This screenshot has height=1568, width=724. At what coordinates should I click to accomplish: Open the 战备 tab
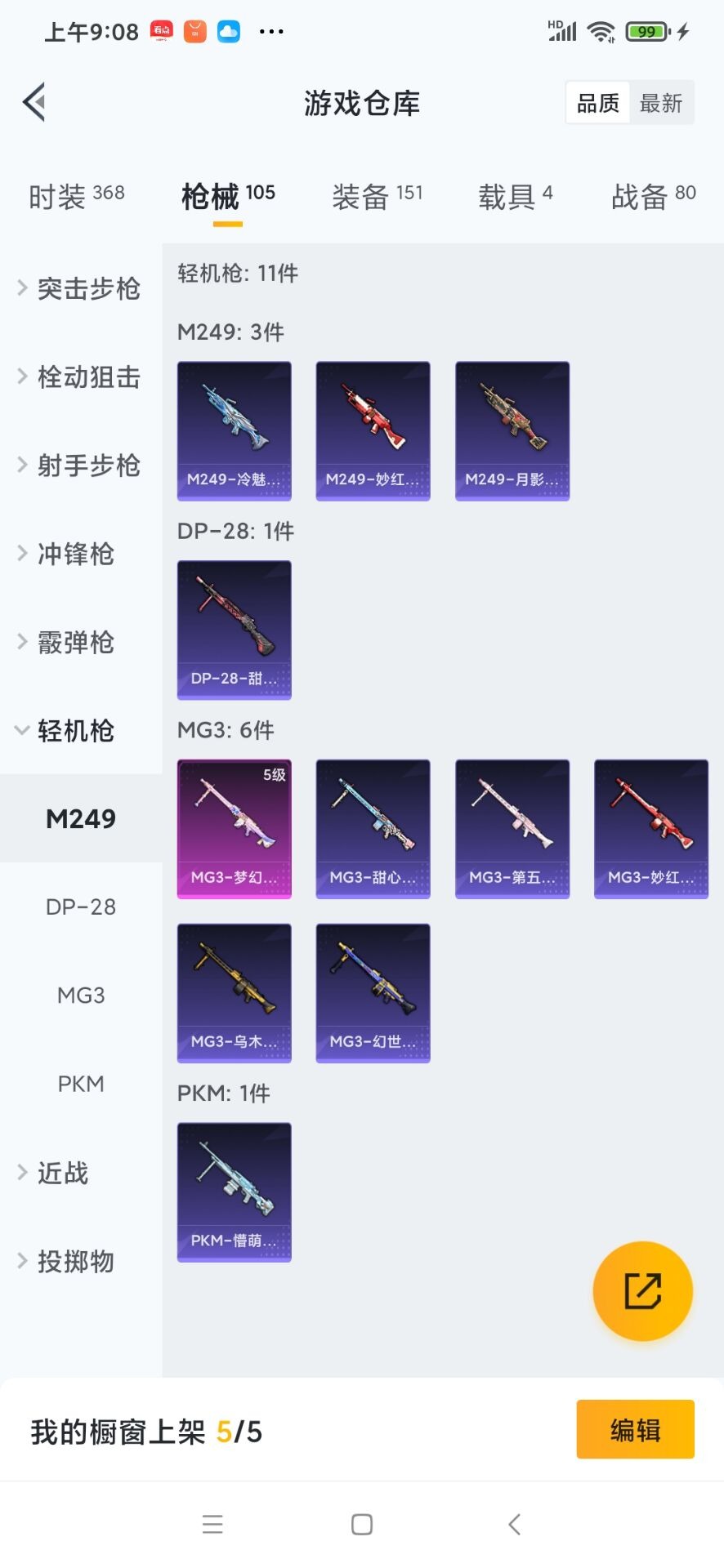(x=653, y=196)
